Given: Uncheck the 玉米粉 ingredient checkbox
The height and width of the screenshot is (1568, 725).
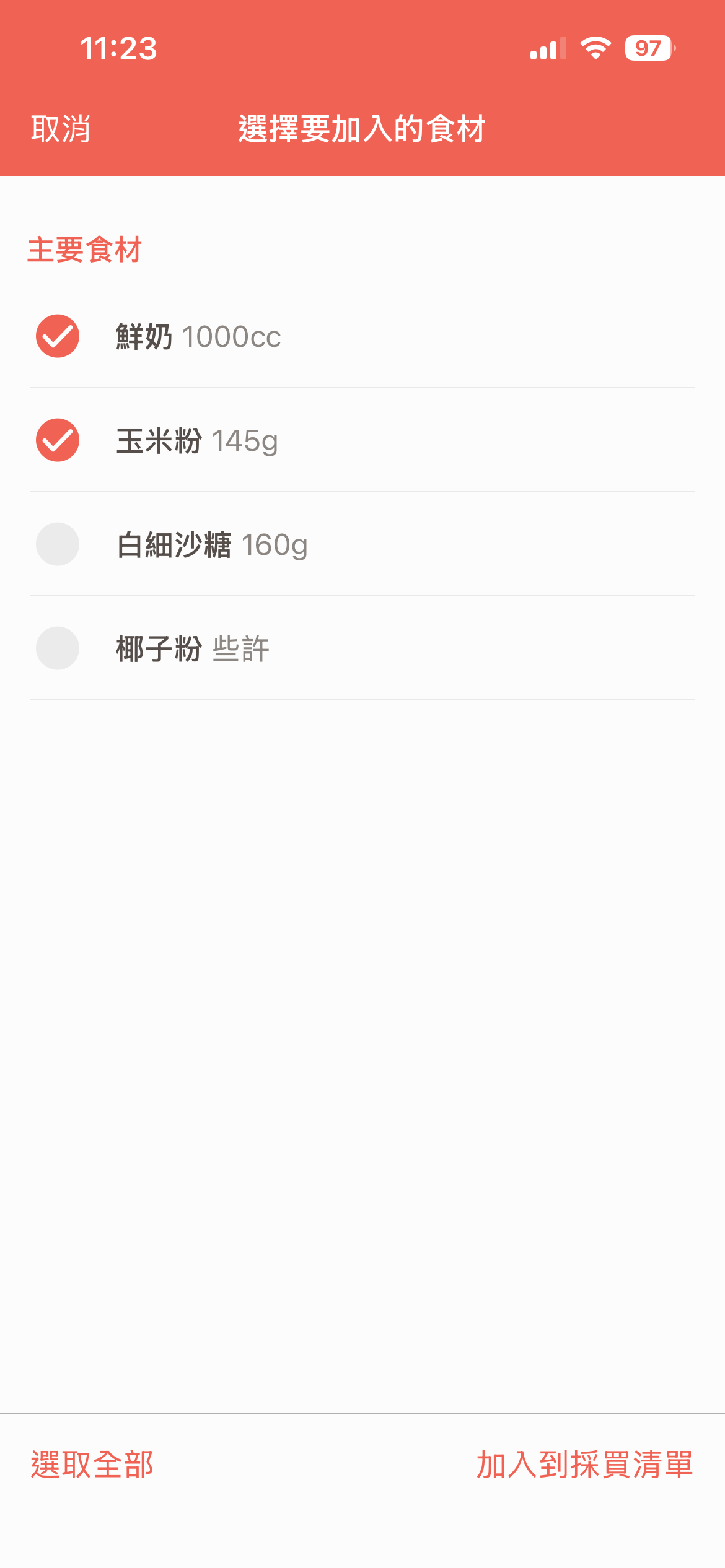Looking at the screenshot, I should tap(57, 441).
